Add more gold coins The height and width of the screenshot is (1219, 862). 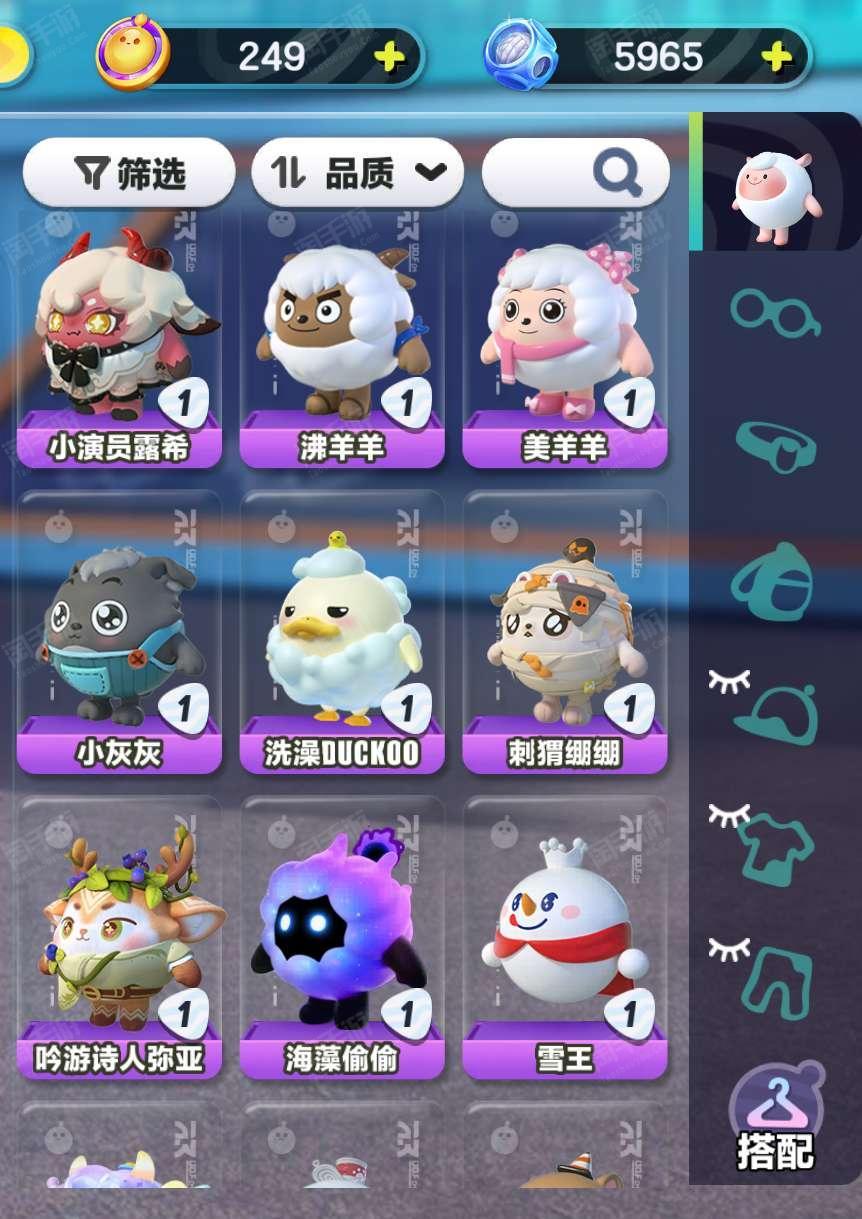coord(390,57)
